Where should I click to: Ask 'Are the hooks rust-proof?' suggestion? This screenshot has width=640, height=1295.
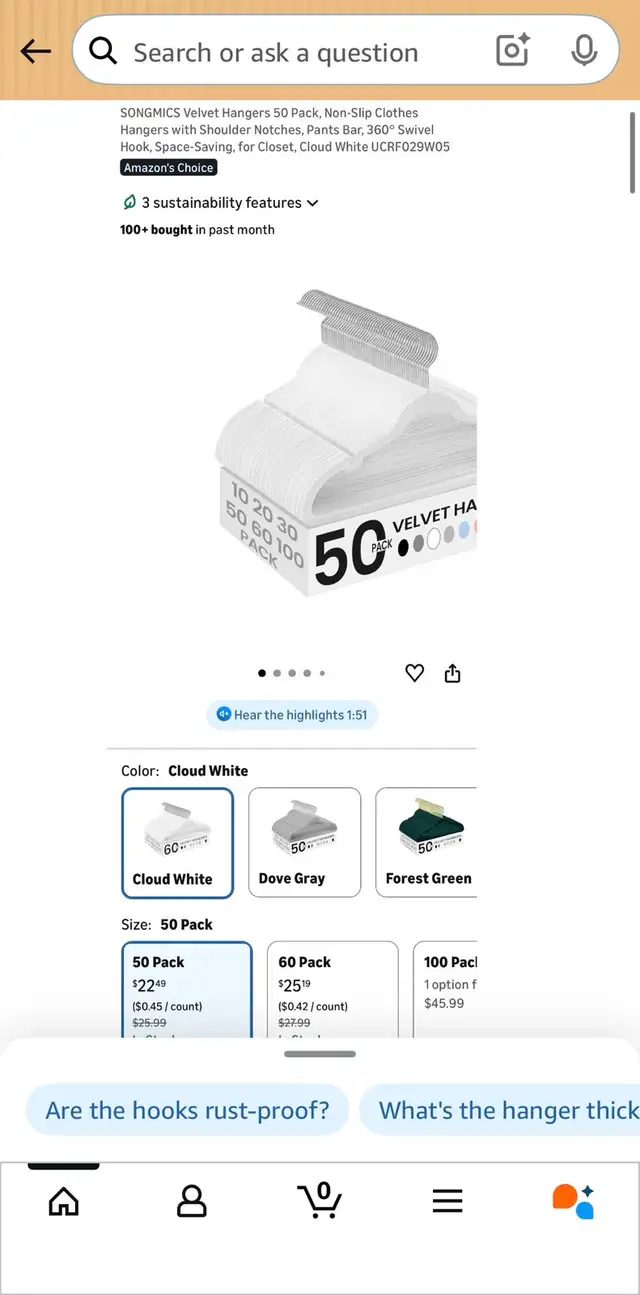point(187,1110)
